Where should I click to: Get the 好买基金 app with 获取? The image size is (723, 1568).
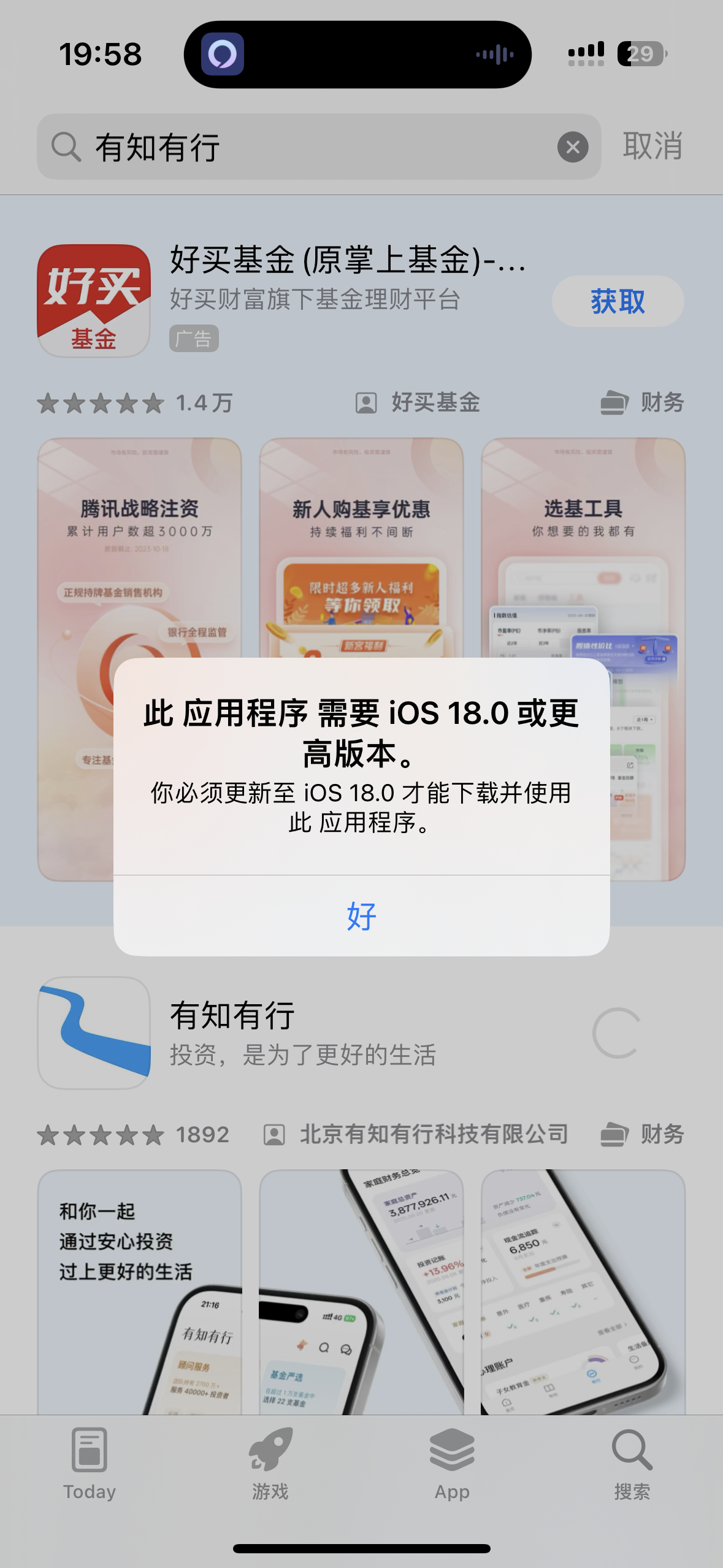[618, 301]
